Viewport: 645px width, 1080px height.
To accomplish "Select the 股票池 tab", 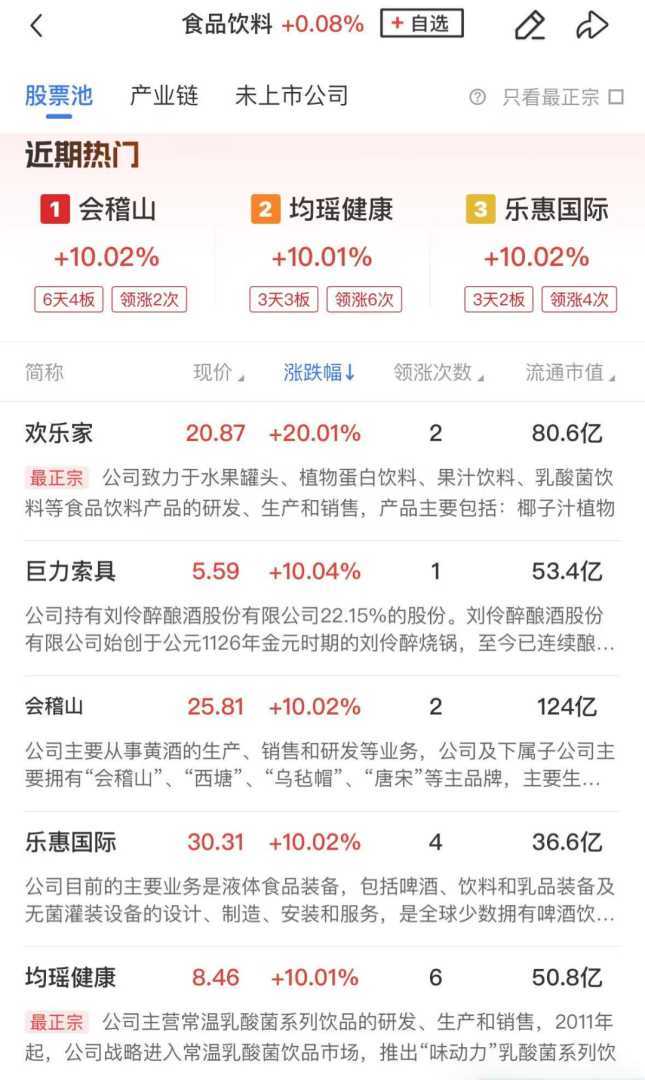I will point(59,96).
